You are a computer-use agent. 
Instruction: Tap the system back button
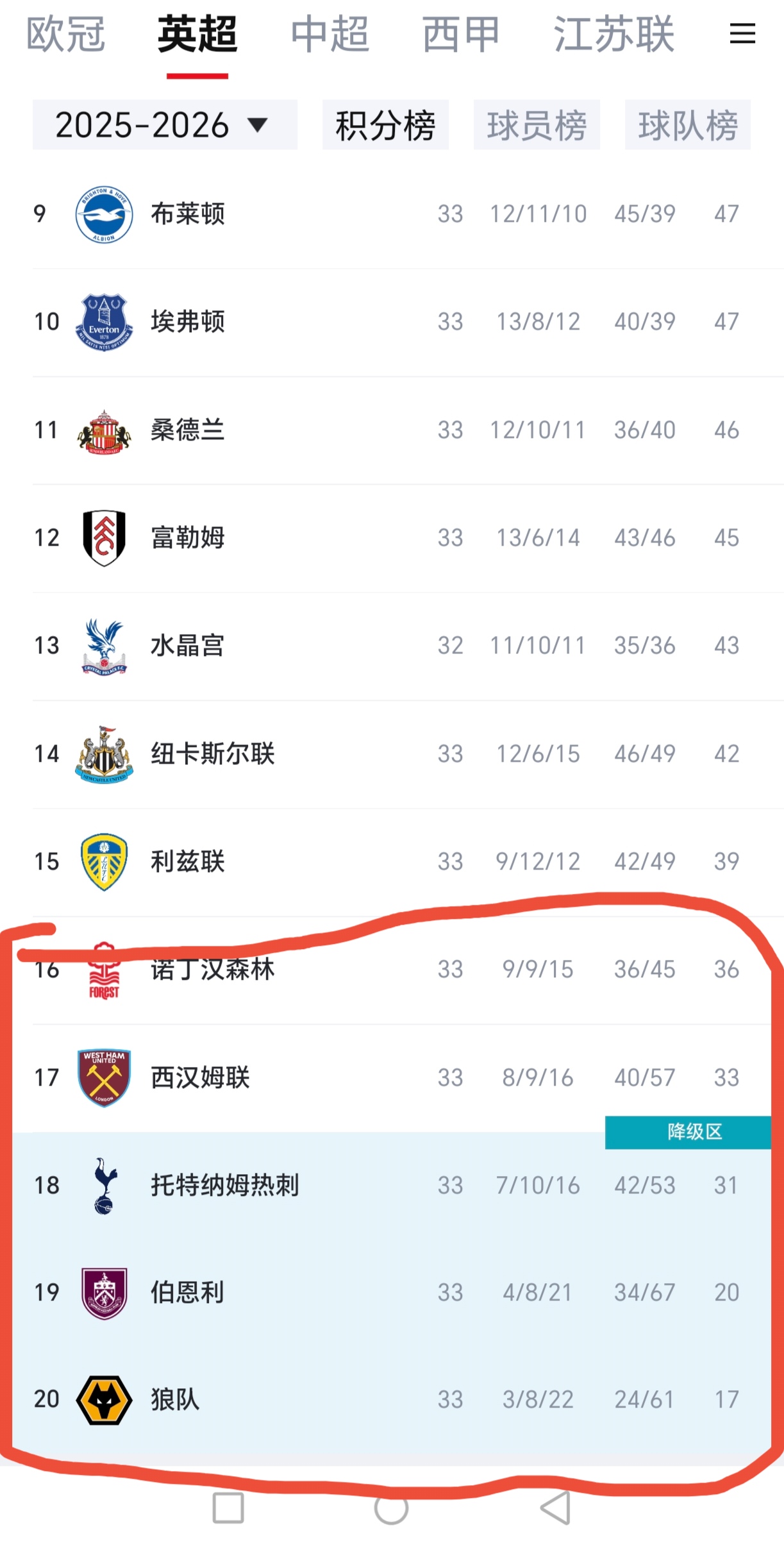[x=555, y=1508]
